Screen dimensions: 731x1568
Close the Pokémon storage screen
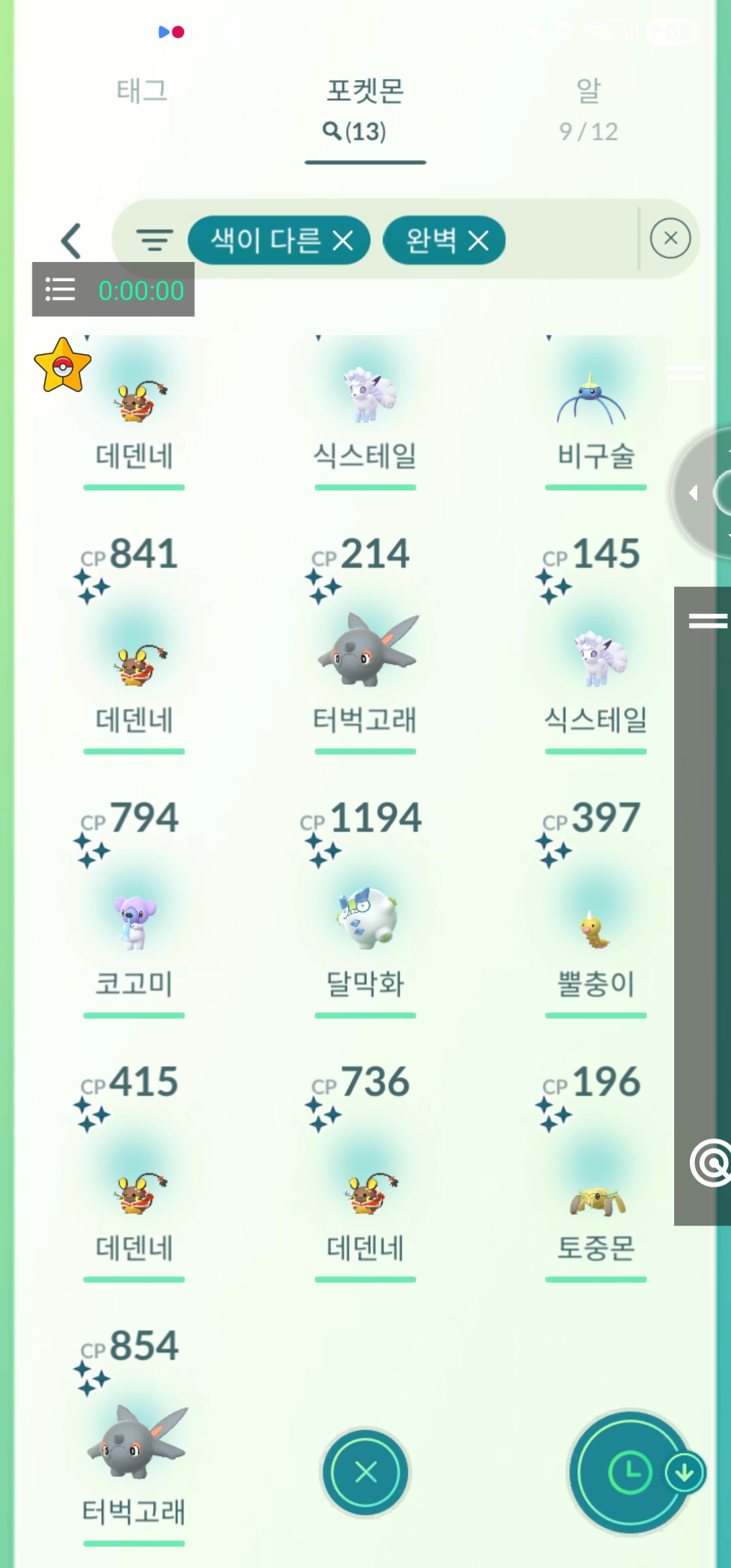[x=365, y=1472]
